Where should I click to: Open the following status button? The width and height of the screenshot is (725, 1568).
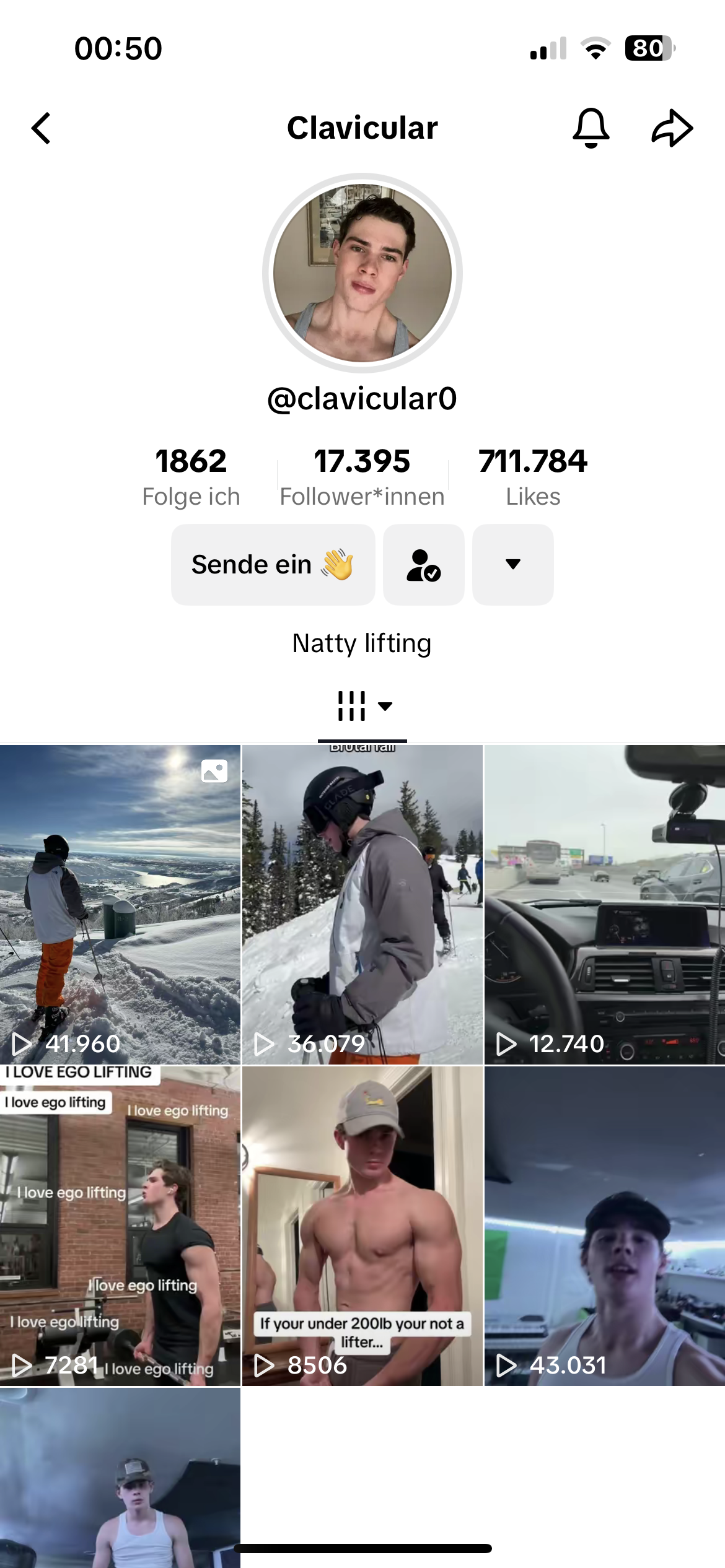tap(424, 565)
